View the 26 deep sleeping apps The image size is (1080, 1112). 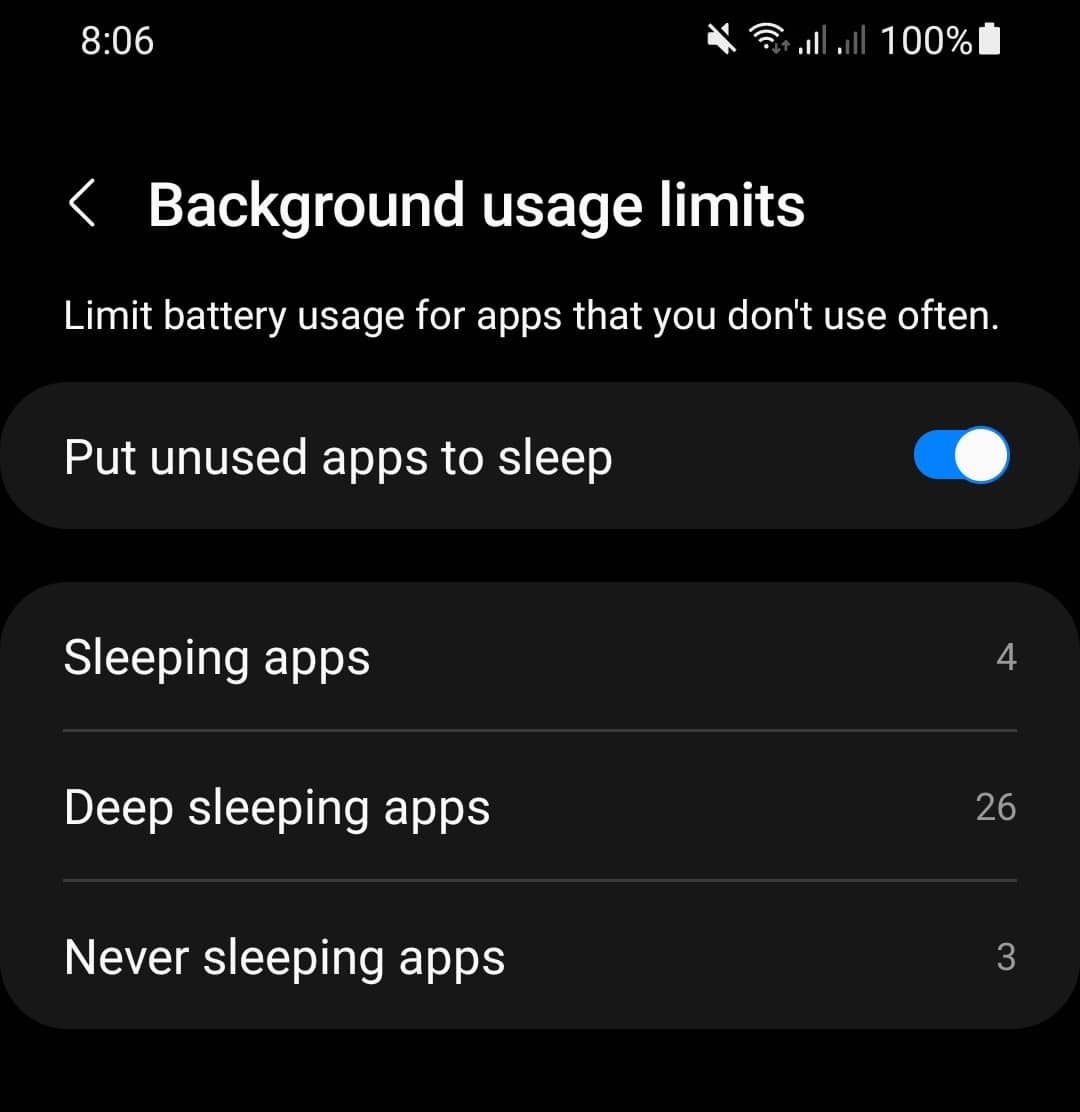pos(996,807)
